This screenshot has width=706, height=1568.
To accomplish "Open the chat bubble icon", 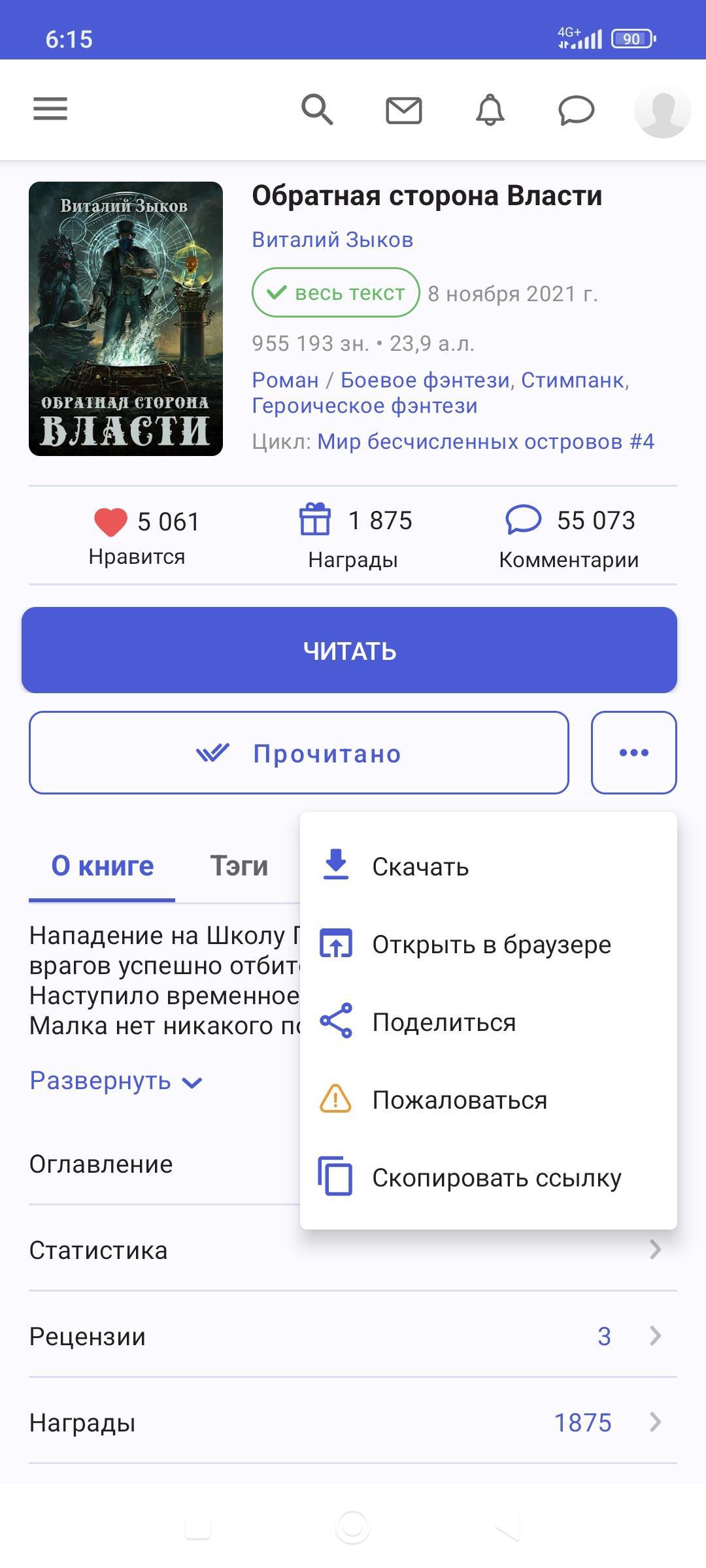I will click(x=576, y=110).
